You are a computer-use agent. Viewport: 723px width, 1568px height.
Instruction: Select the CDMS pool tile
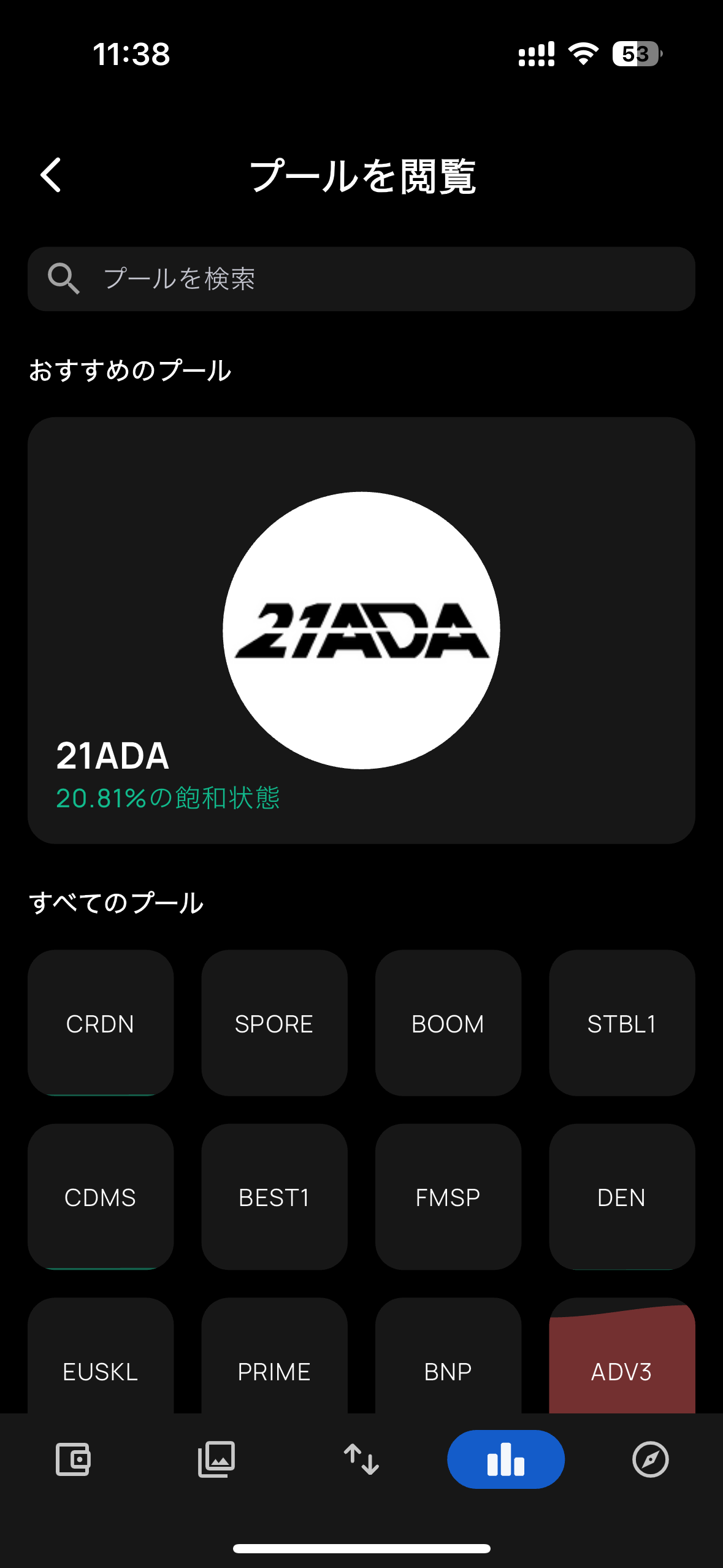click(101, 1197)
